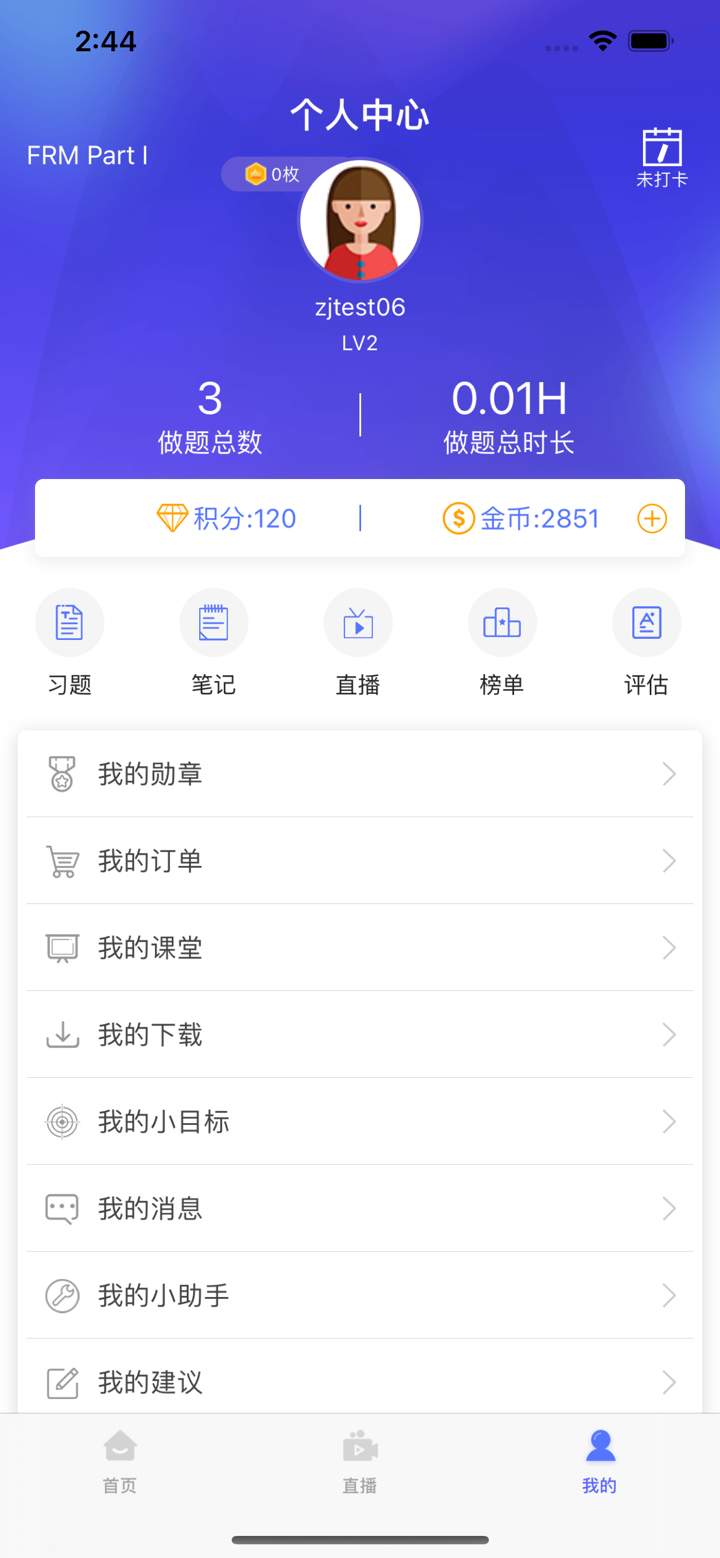Open the 笔记 notes icon
Viewport: 720px width, 1558px height.
coord(214,622)
